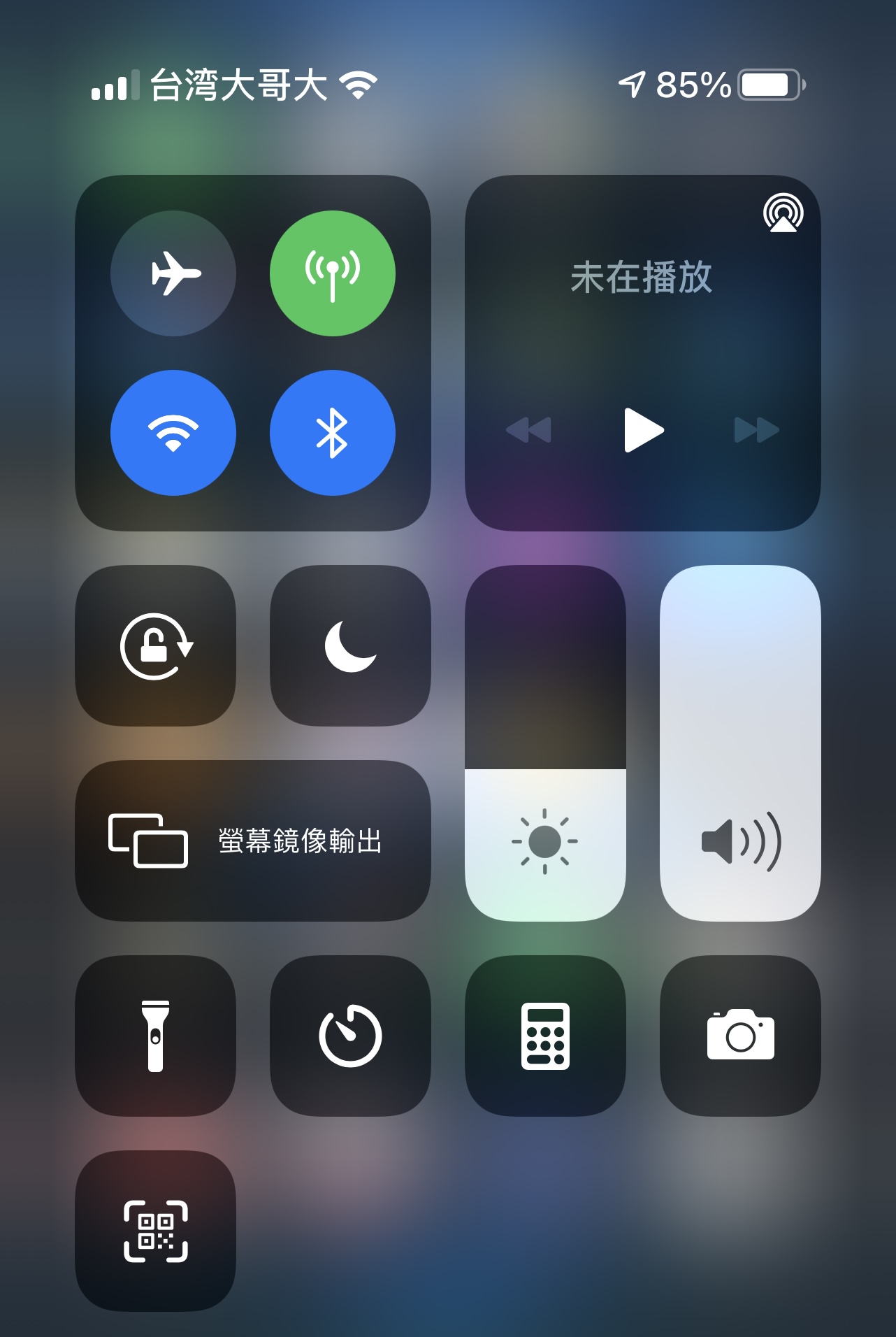Disable Wi-Fi
896x1337 pixels.
[173, 433]
